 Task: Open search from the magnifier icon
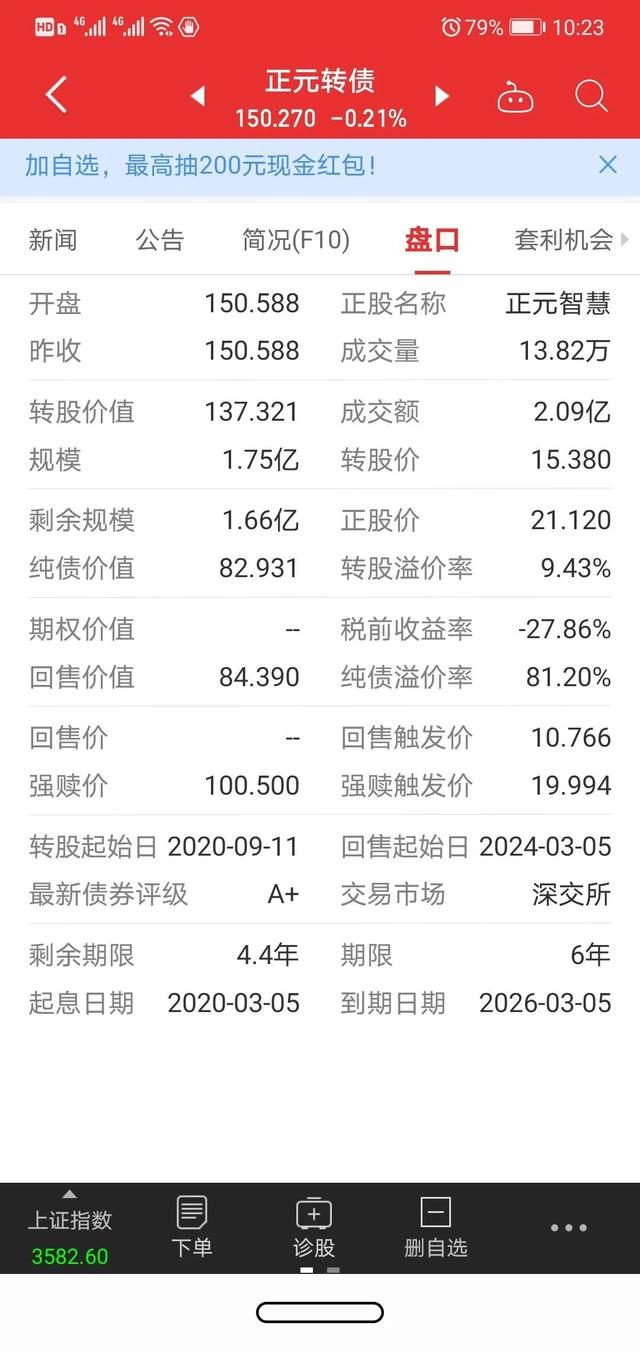[x=591, y=96]
